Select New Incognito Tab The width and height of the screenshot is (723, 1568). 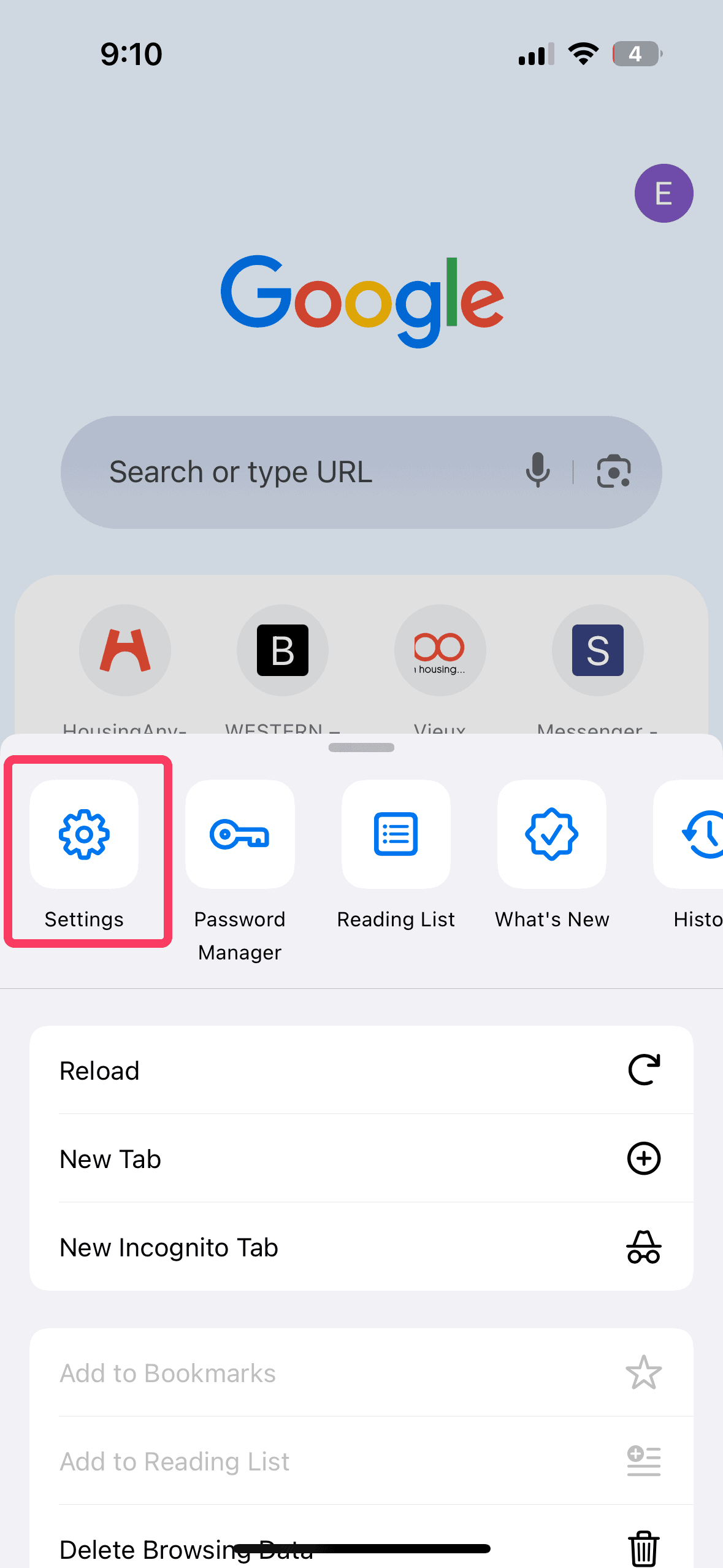[361, 1247]
